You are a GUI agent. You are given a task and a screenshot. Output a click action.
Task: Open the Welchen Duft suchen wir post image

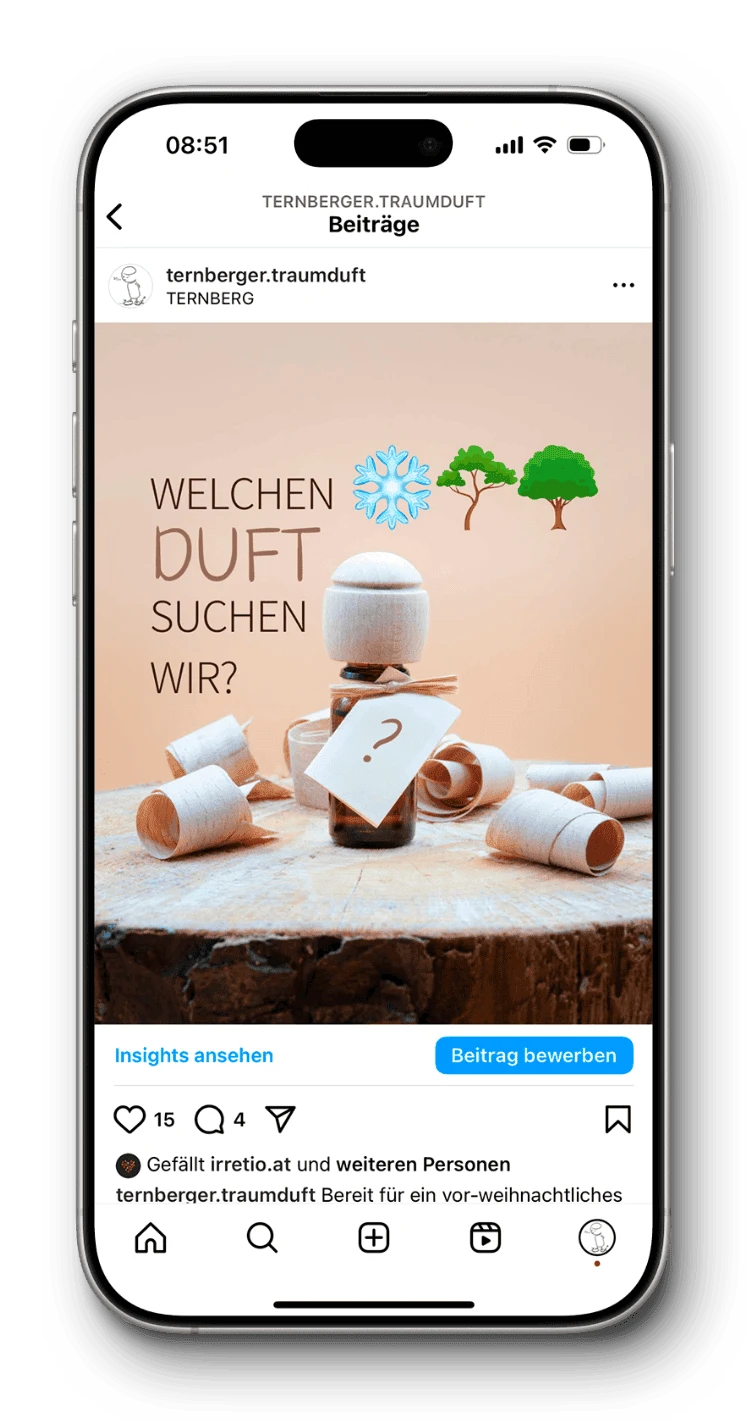[x=373, y=672]
